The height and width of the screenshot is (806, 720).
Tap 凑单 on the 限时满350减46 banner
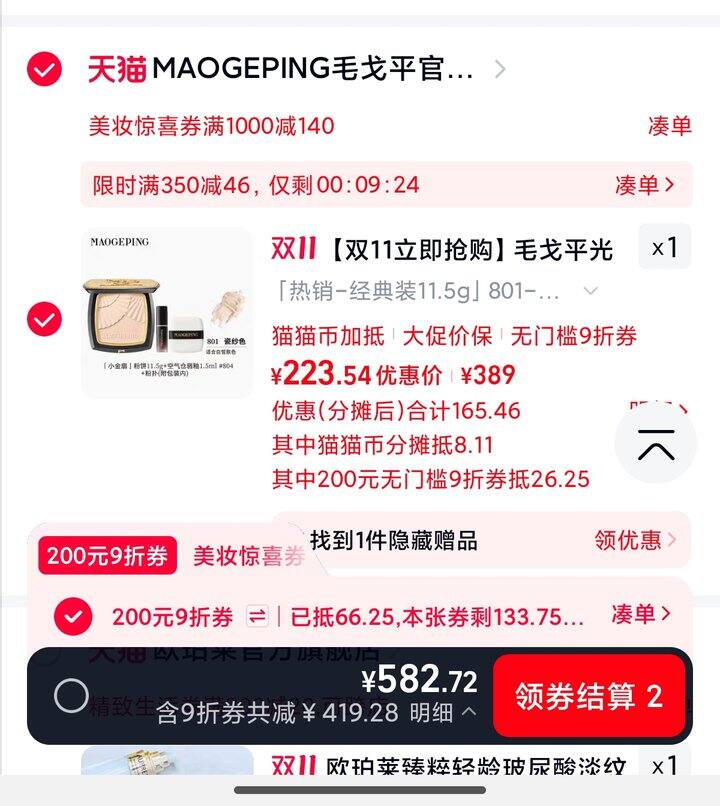tap(645, 185)
